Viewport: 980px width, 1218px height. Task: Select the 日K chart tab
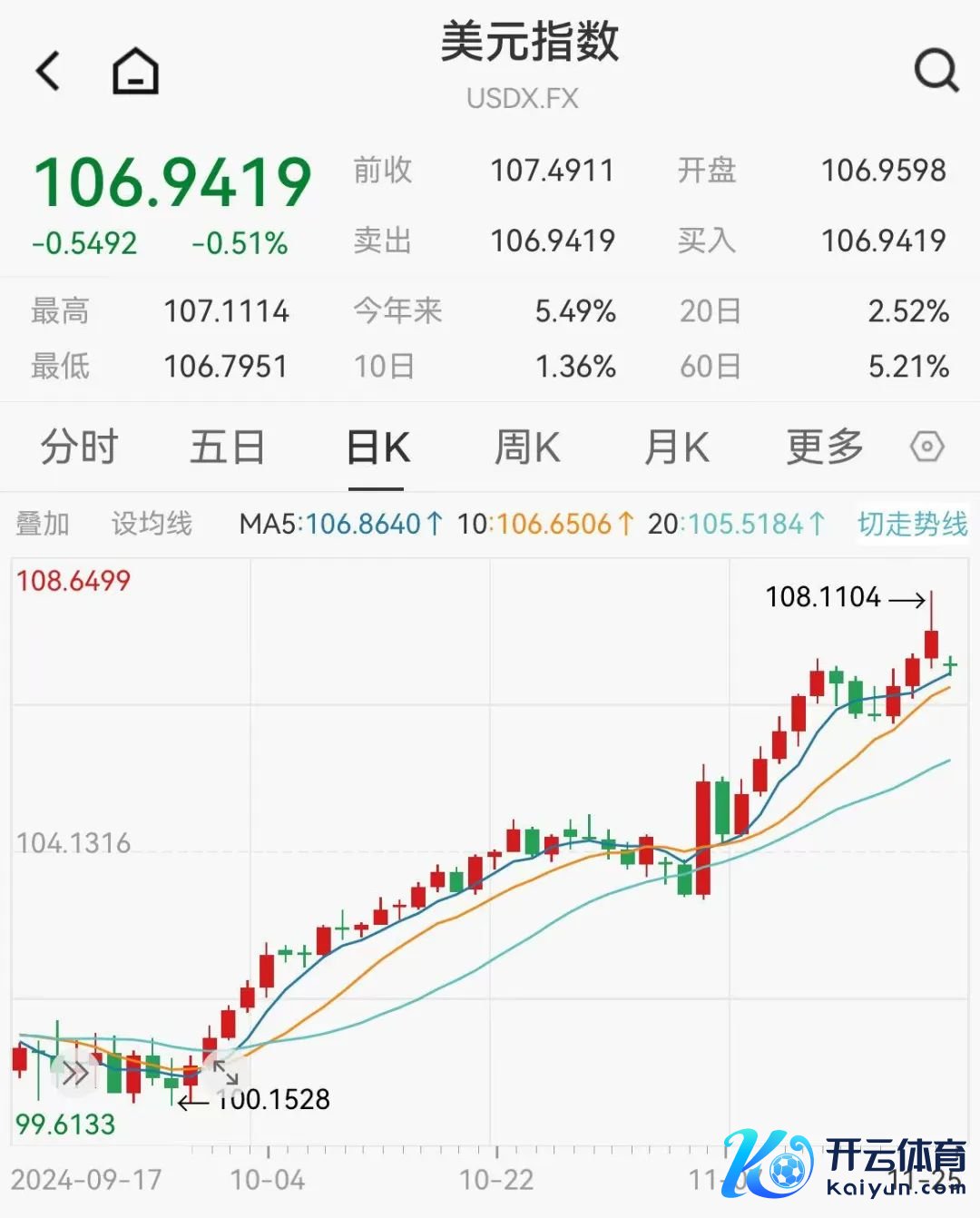[377, 447]
